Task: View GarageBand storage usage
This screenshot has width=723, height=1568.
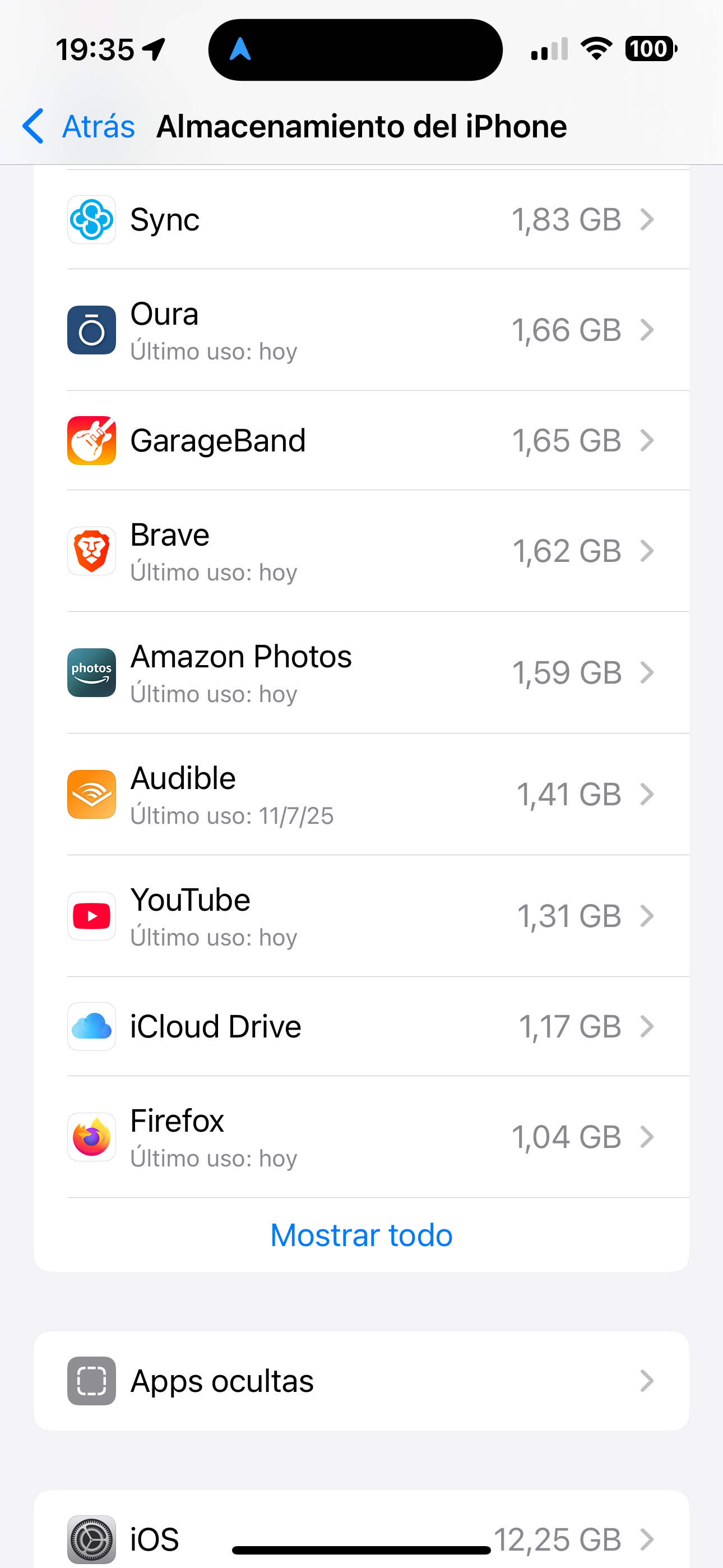Action: point(361,441)
